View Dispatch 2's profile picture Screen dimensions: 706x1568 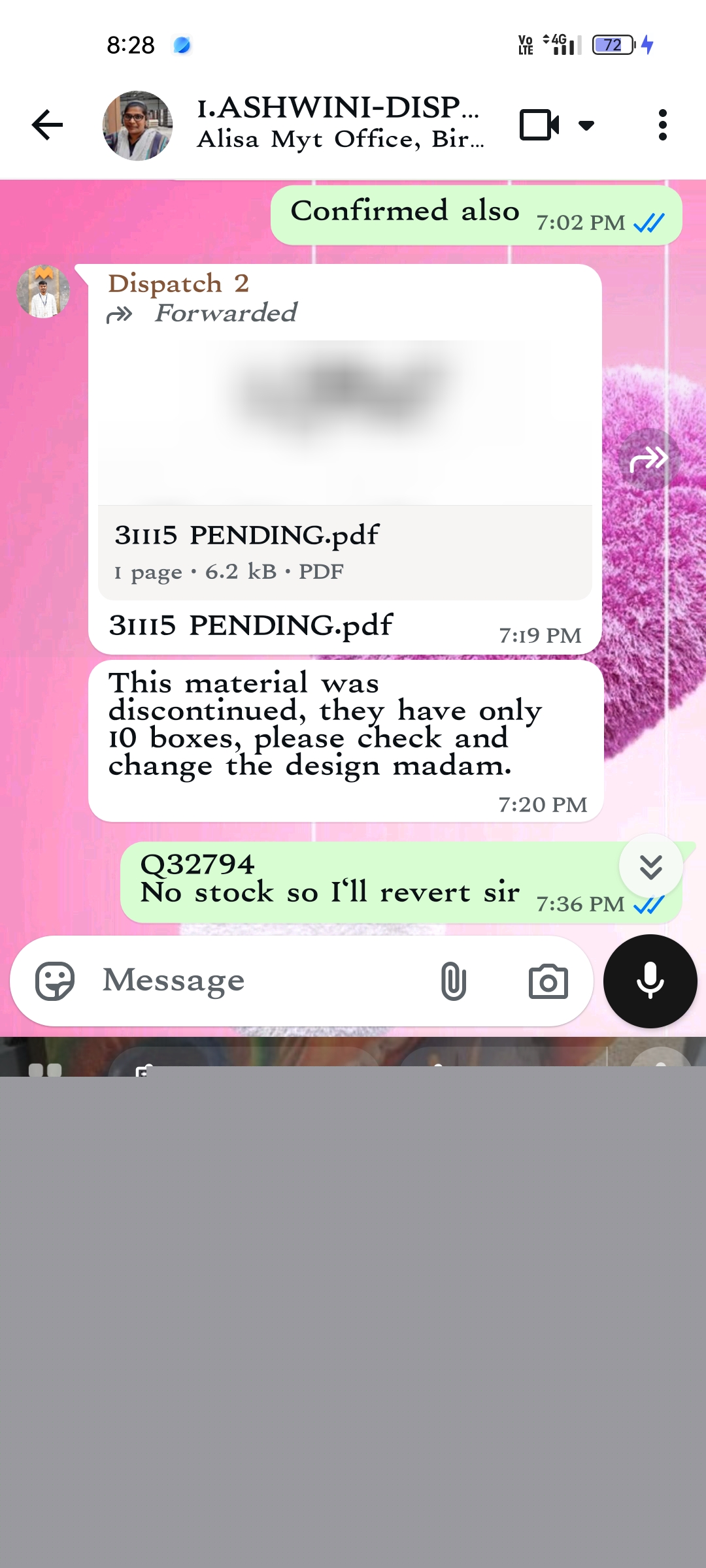click(43, 292)
